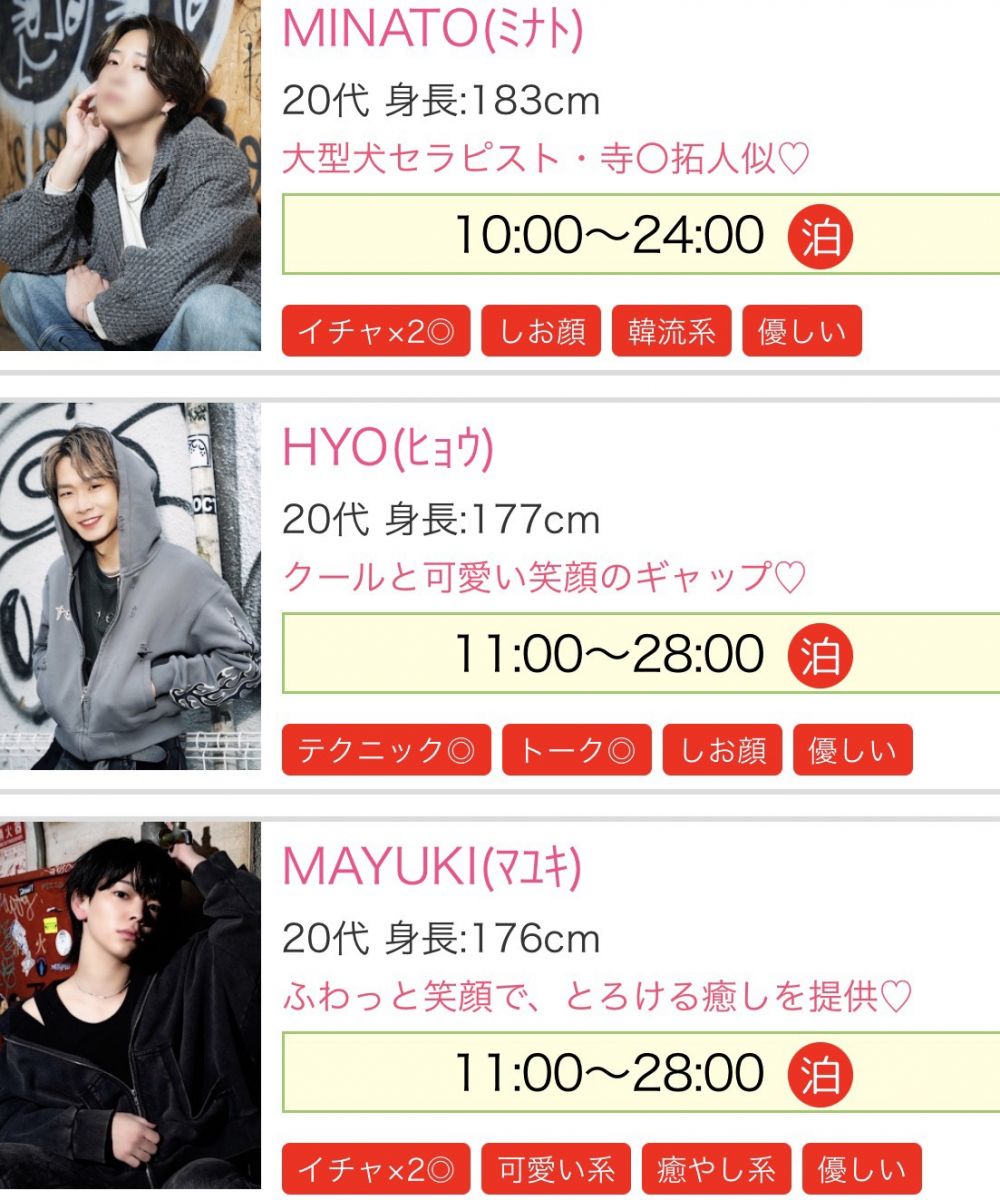Choose the しお顔 tag under HYO
This screenshot has width=1000, height=1200.
(722, 750)
